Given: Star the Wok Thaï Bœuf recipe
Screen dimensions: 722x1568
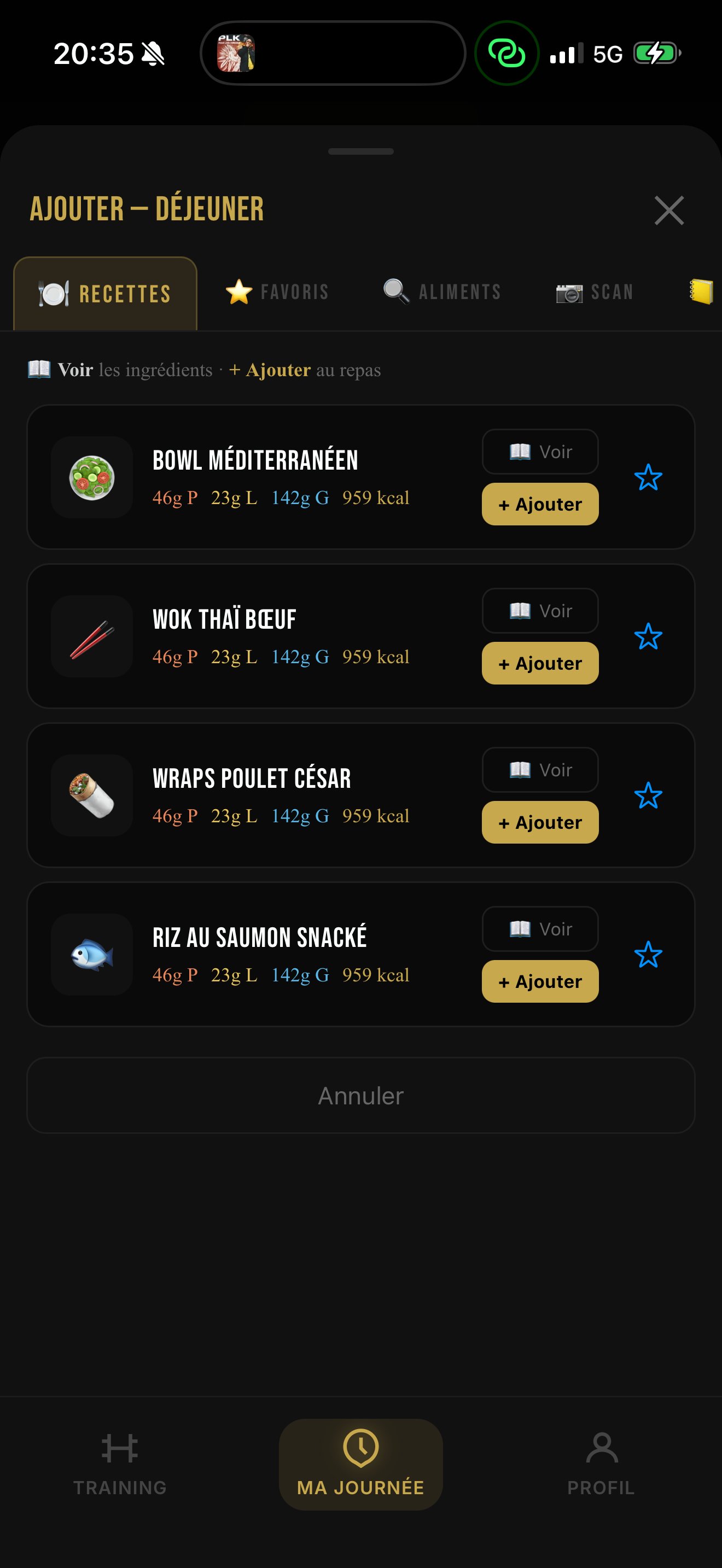Looking at the screenshot, I should [x=648, y=637].
